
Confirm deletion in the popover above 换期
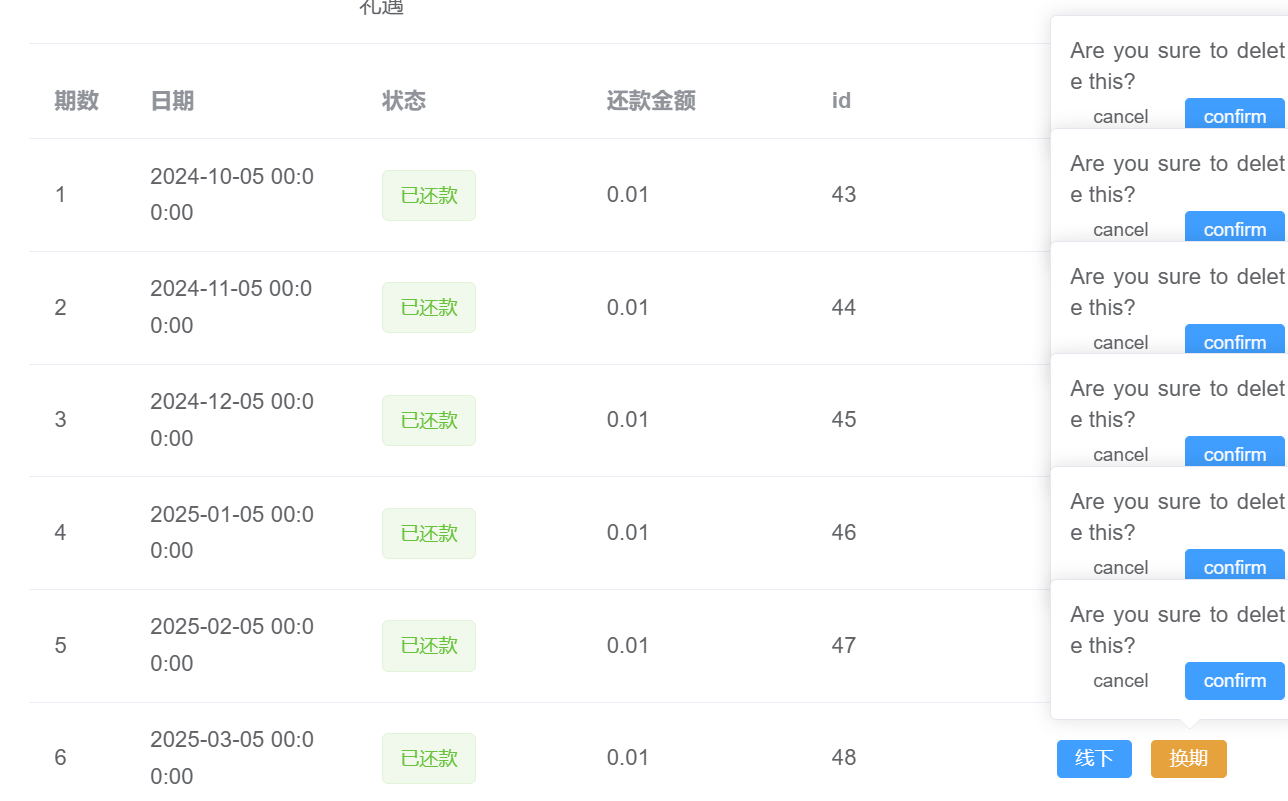coord(1234,681)
